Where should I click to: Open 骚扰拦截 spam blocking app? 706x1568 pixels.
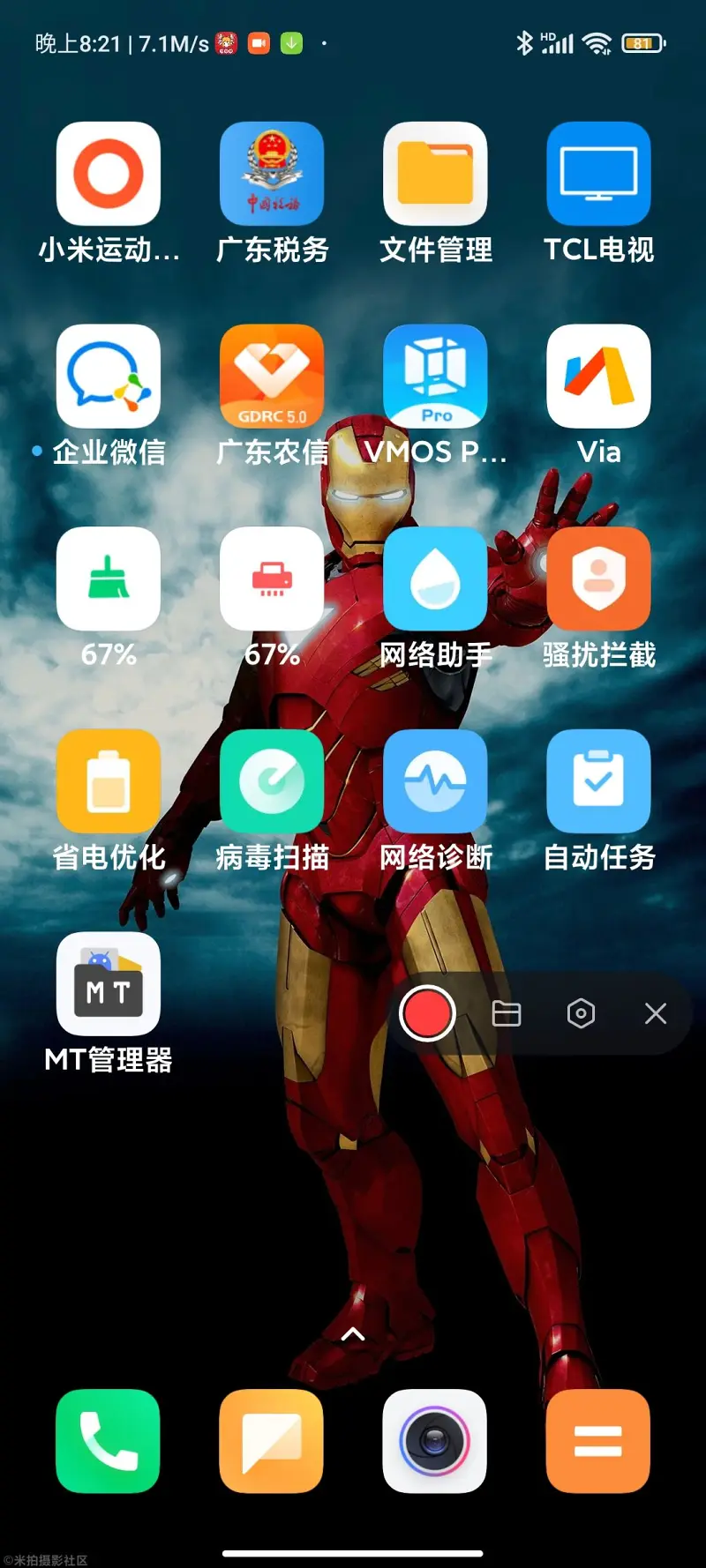coord(598,579)
